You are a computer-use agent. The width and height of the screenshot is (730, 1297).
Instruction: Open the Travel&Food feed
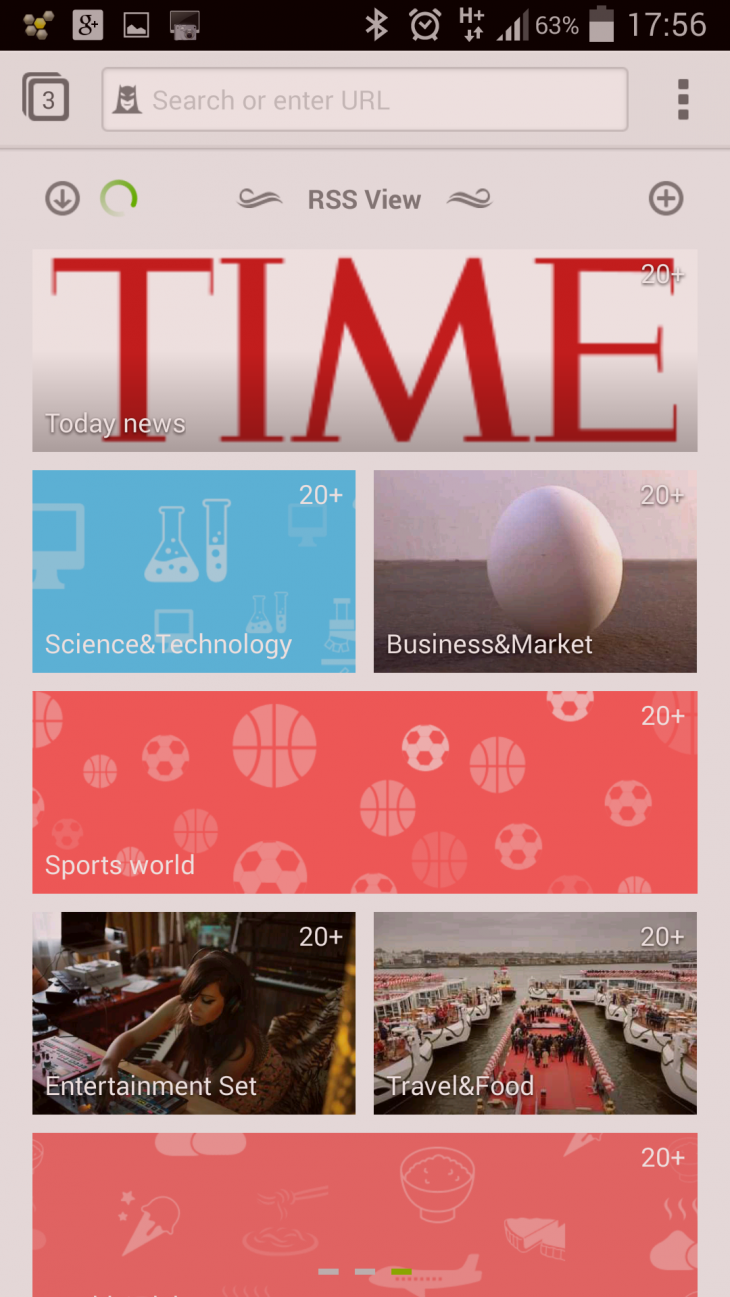tap(535, 1012)
